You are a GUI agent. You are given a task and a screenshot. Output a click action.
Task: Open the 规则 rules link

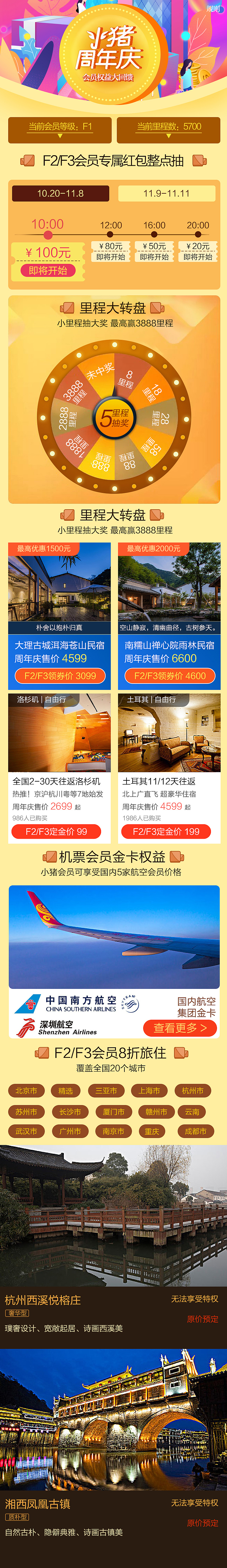point(212,8)
